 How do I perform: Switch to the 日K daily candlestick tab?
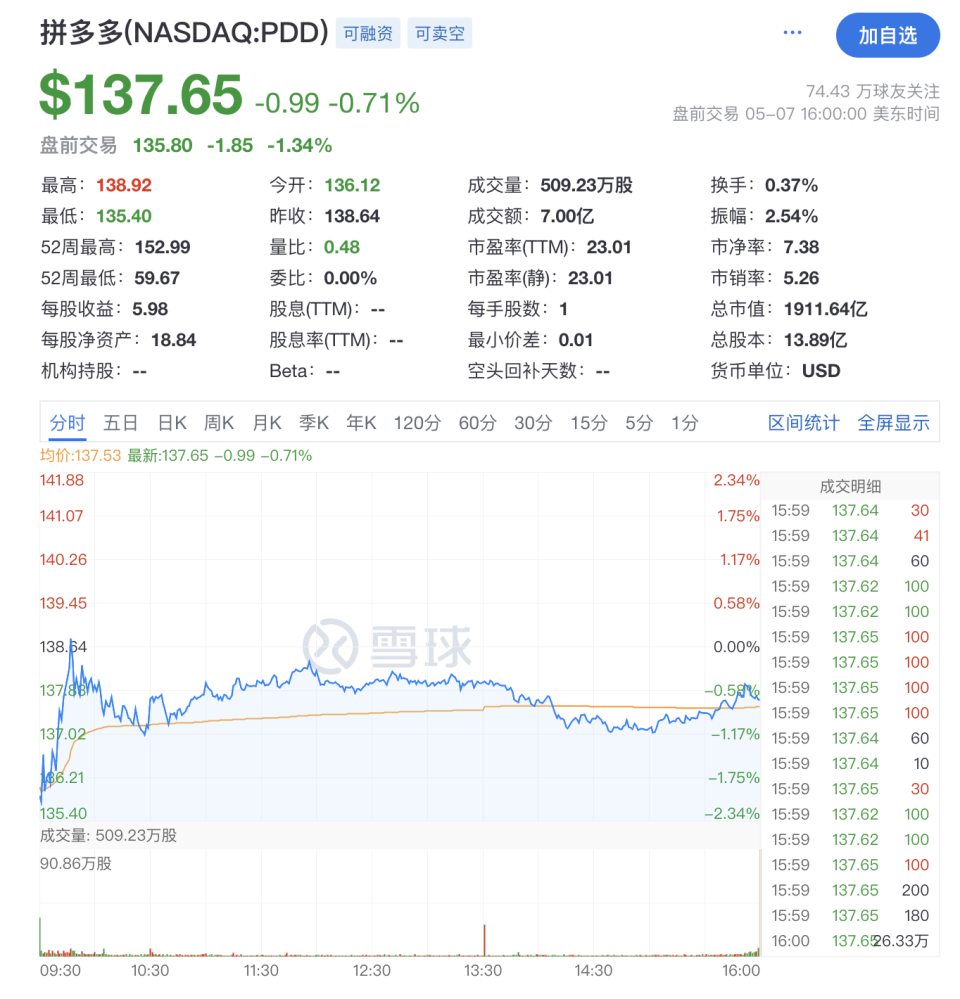172,422
